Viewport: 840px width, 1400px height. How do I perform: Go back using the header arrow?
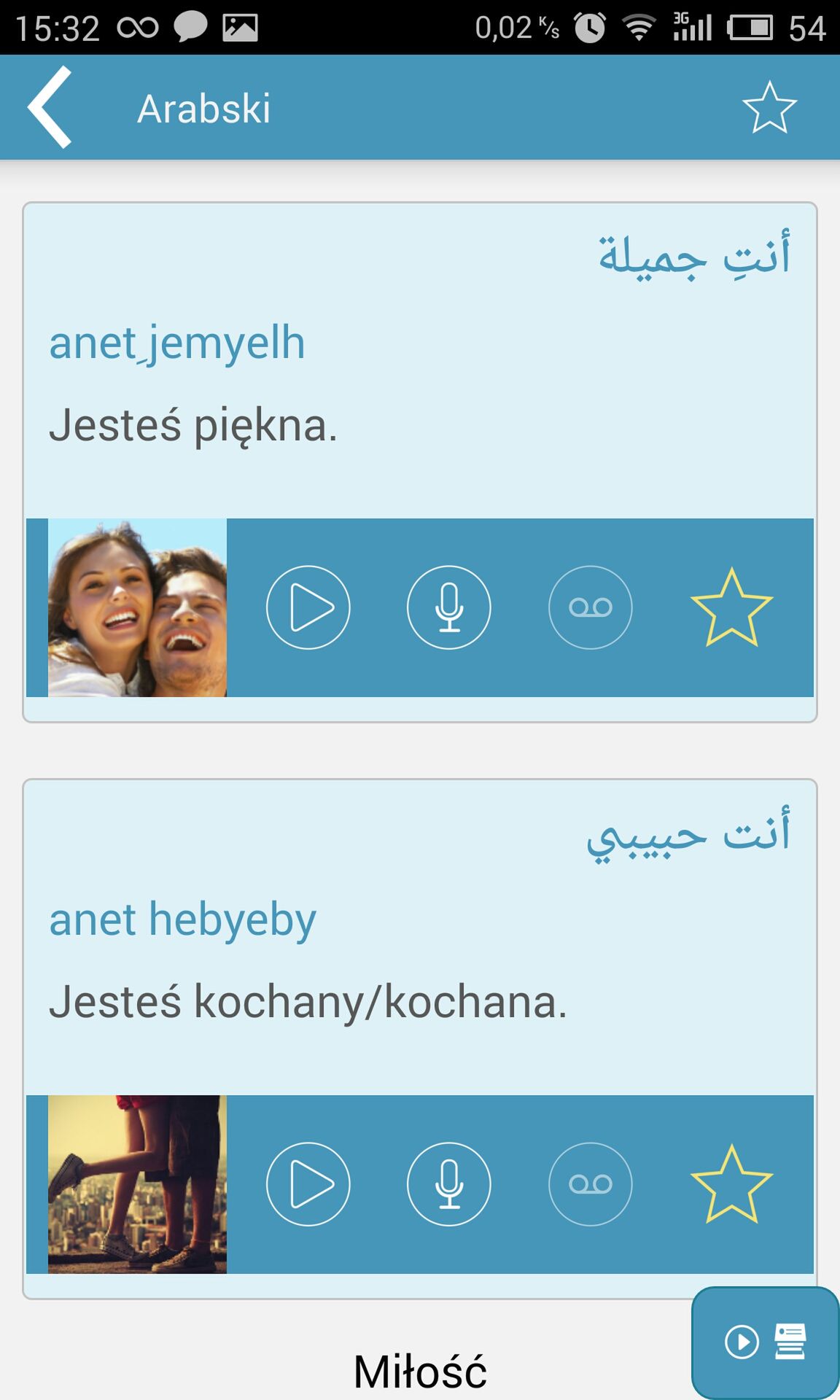50,107
